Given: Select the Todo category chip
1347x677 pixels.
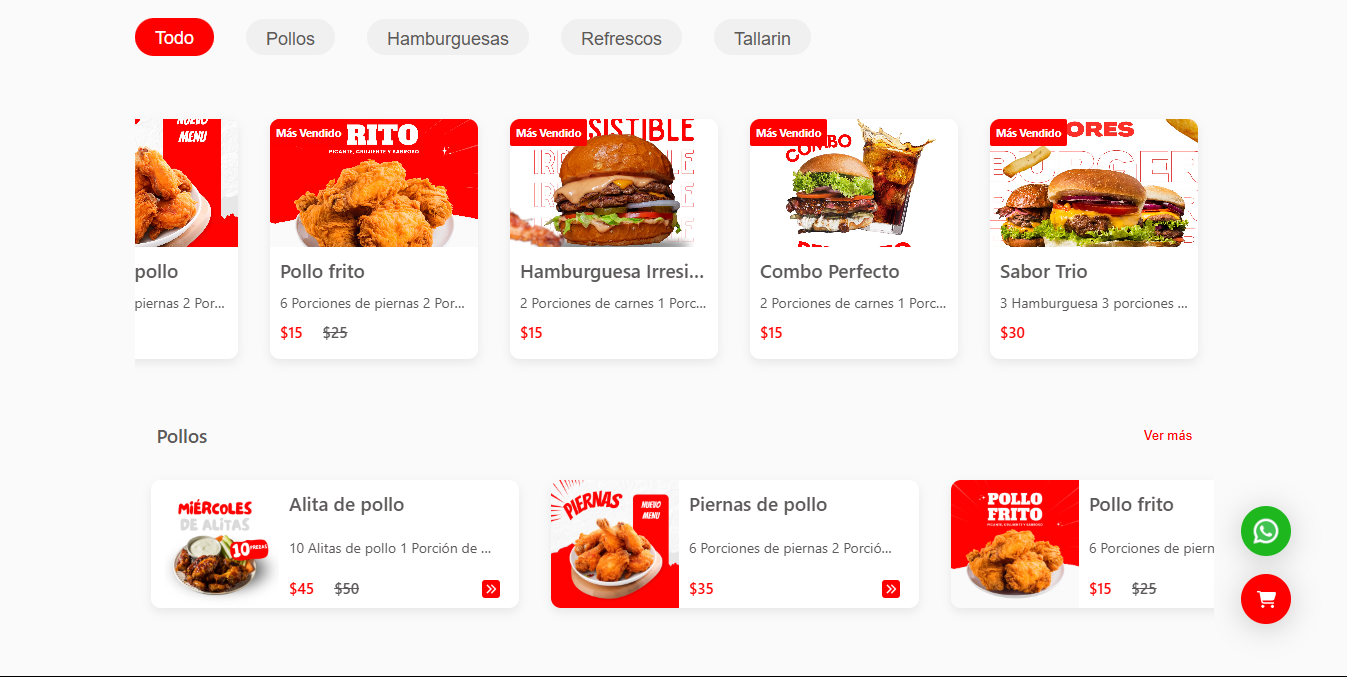Looking at the screenshot, I should [174, 37].
